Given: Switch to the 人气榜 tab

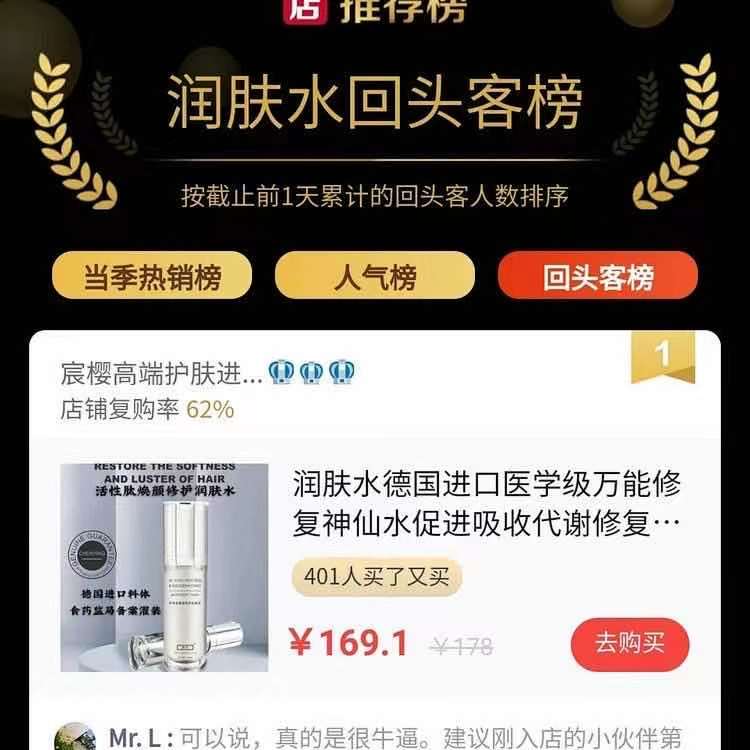Looking at the screenshot, I should [374, 276].
